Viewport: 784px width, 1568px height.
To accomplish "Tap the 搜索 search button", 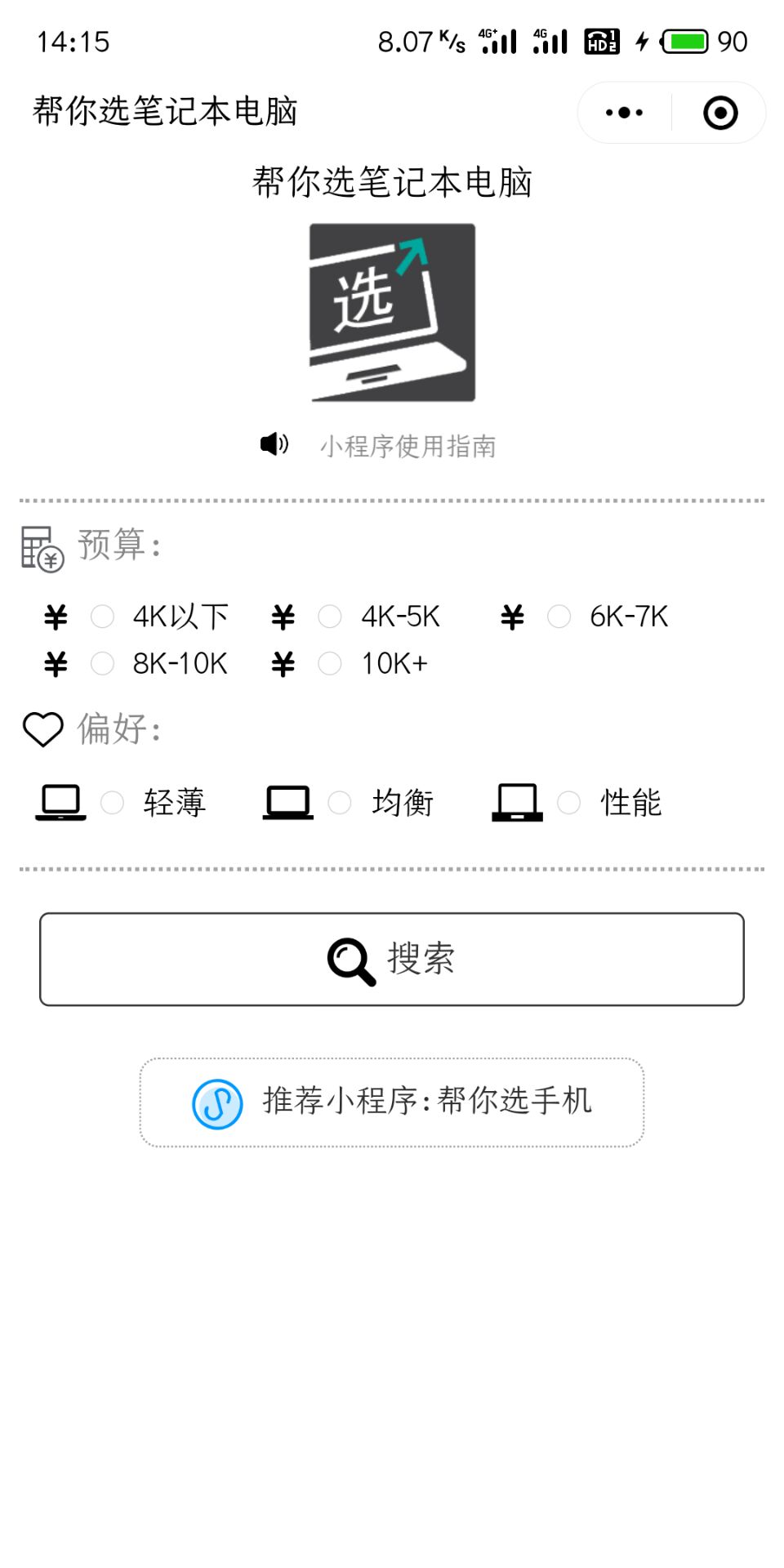I will point(392,959).
